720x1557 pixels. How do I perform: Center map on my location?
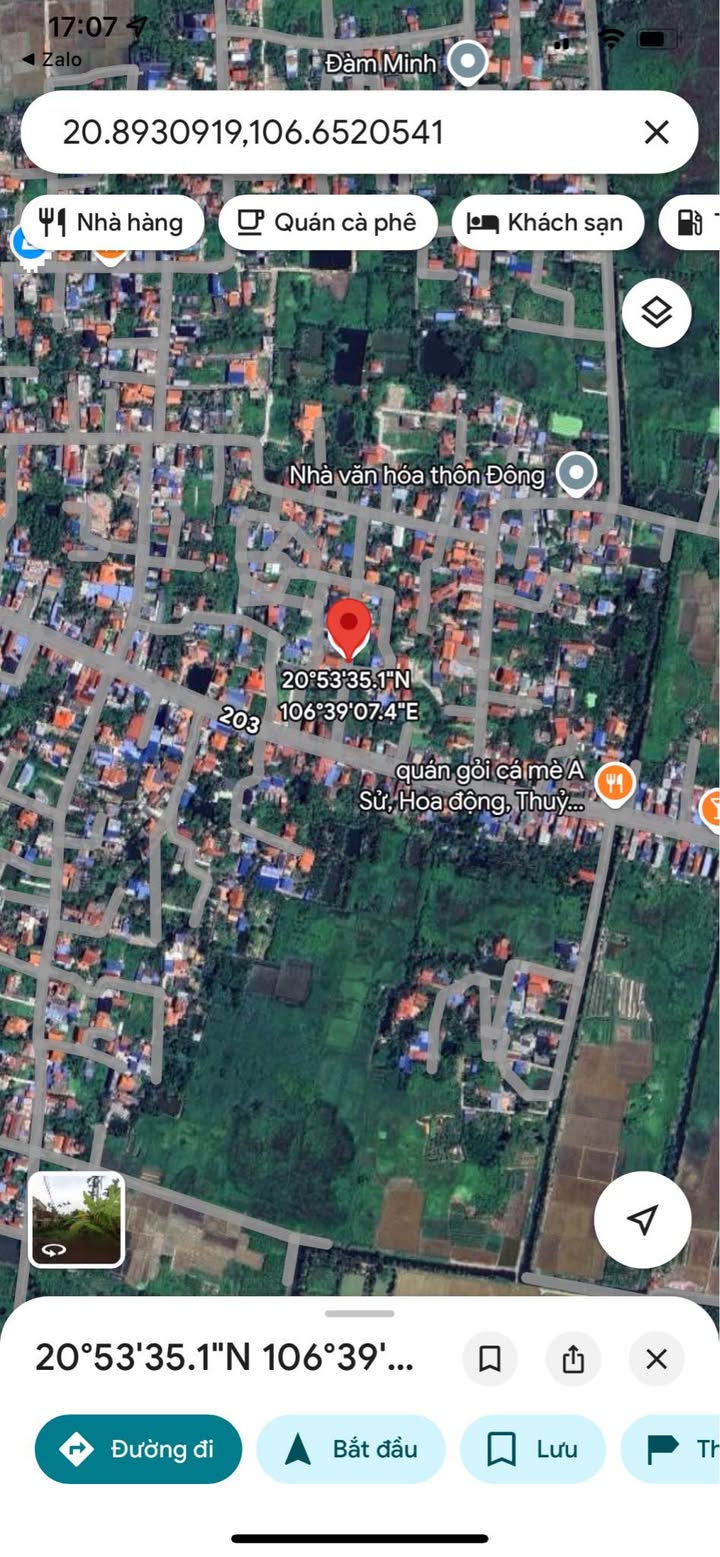pyautogui.click(x=643, y=1219)
